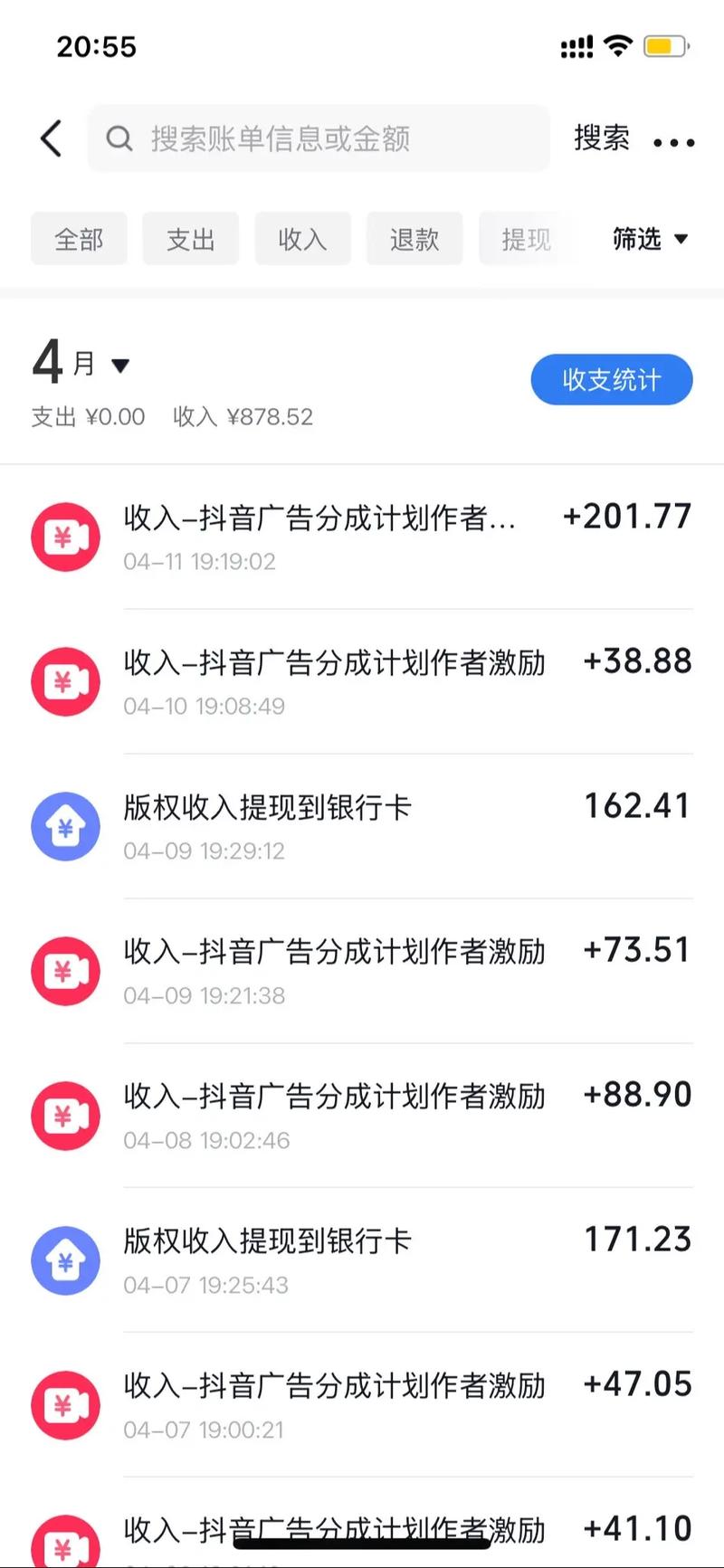Enable the 退款 refund filter

click(414, 239)
